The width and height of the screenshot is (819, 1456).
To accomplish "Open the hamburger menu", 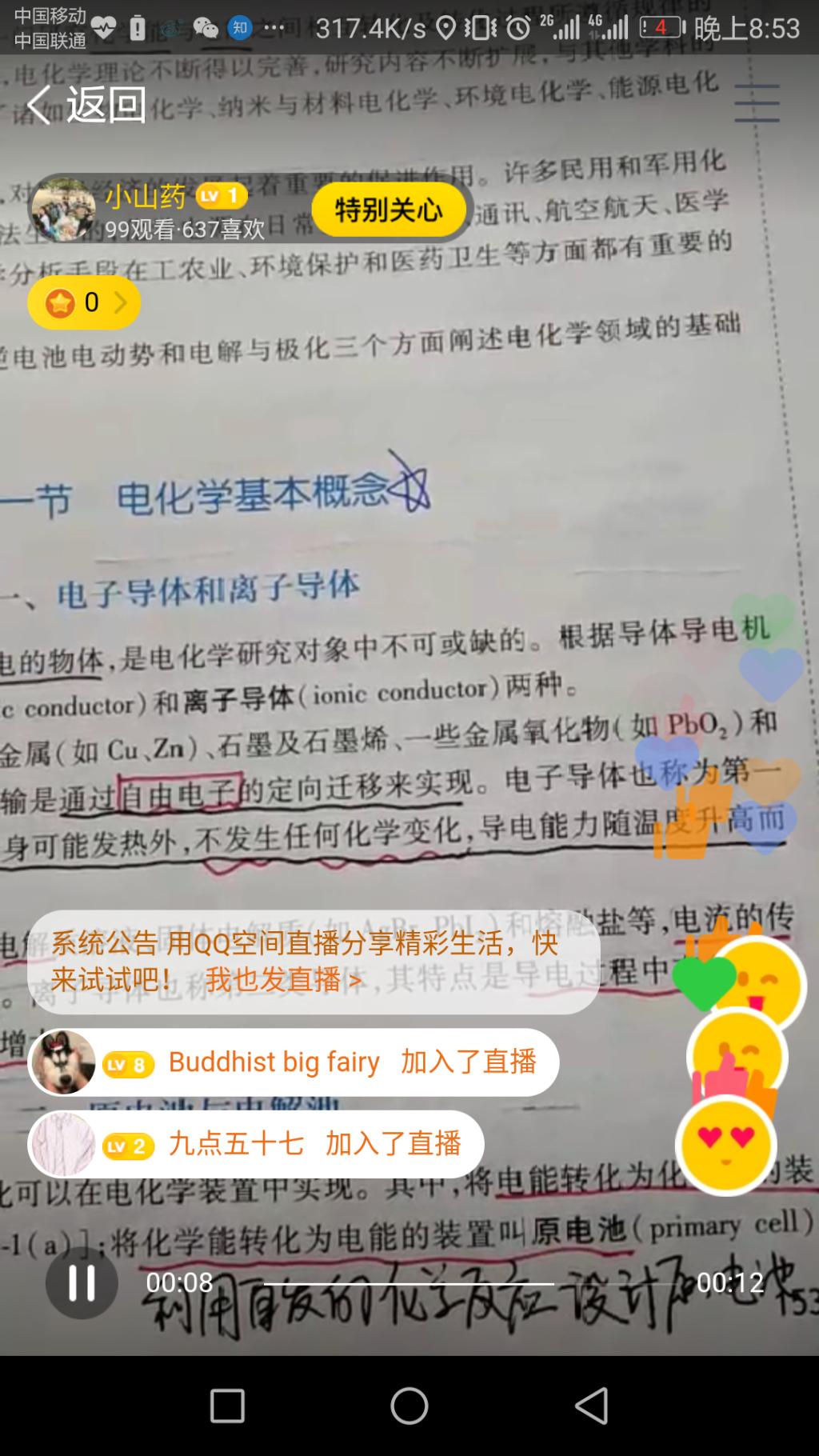I will pyautogui.click(x=757, y=103).
